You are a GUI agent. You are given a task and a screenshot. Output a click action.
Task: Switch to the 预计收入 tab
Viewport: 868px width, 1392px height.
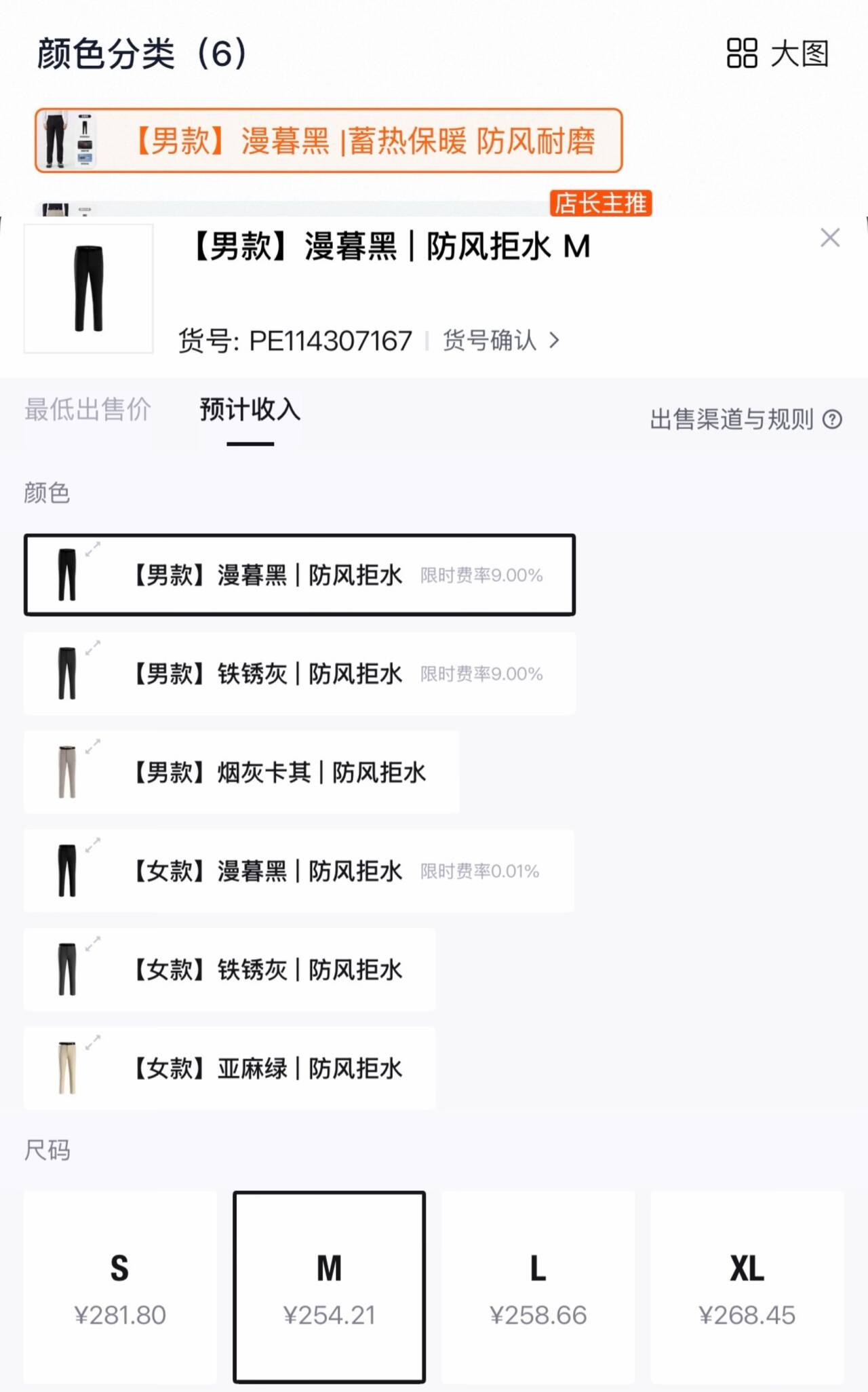click(x=250, y=410)
